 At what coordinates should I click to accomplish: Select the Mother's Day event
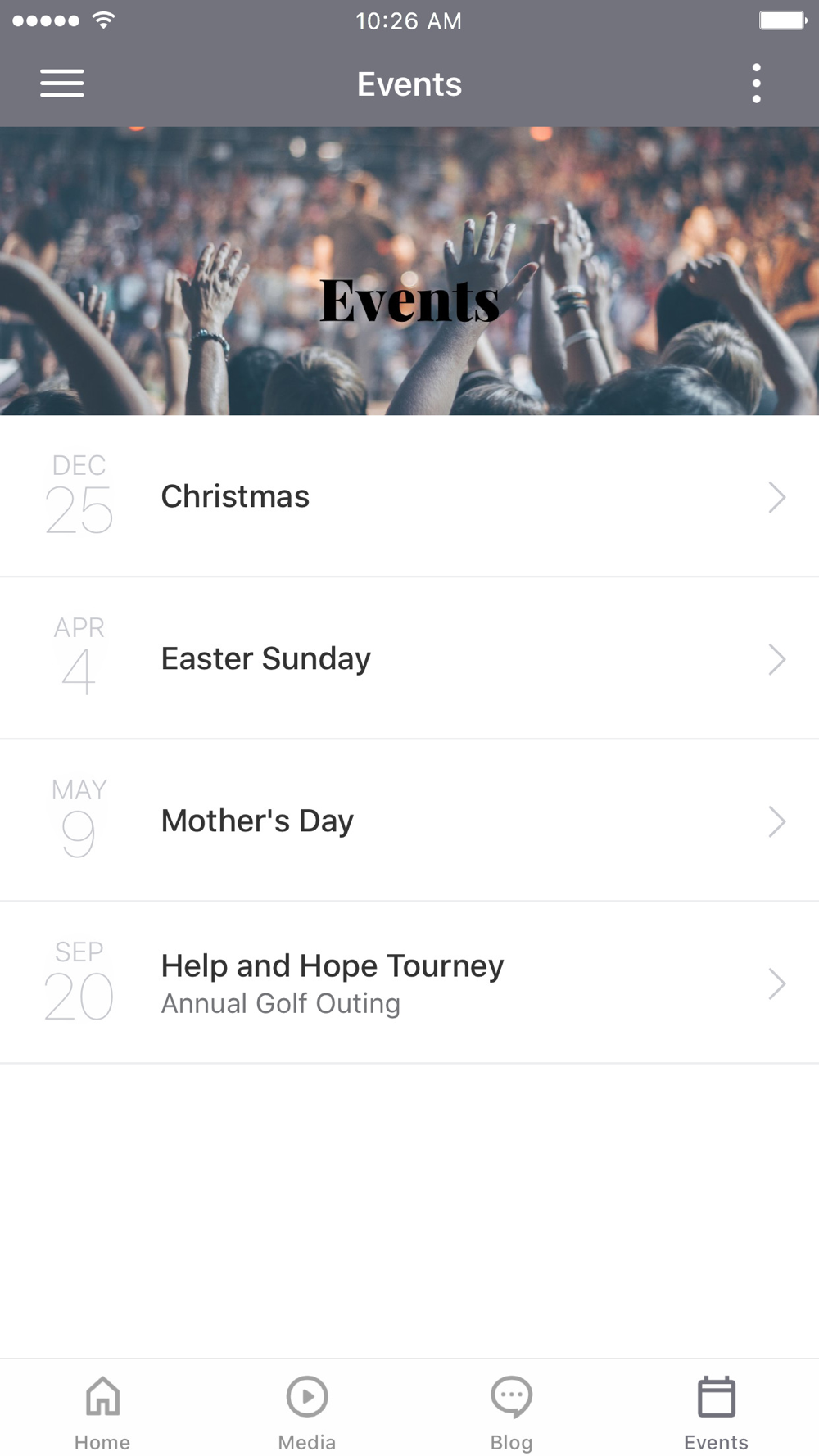tap(409, 821)
